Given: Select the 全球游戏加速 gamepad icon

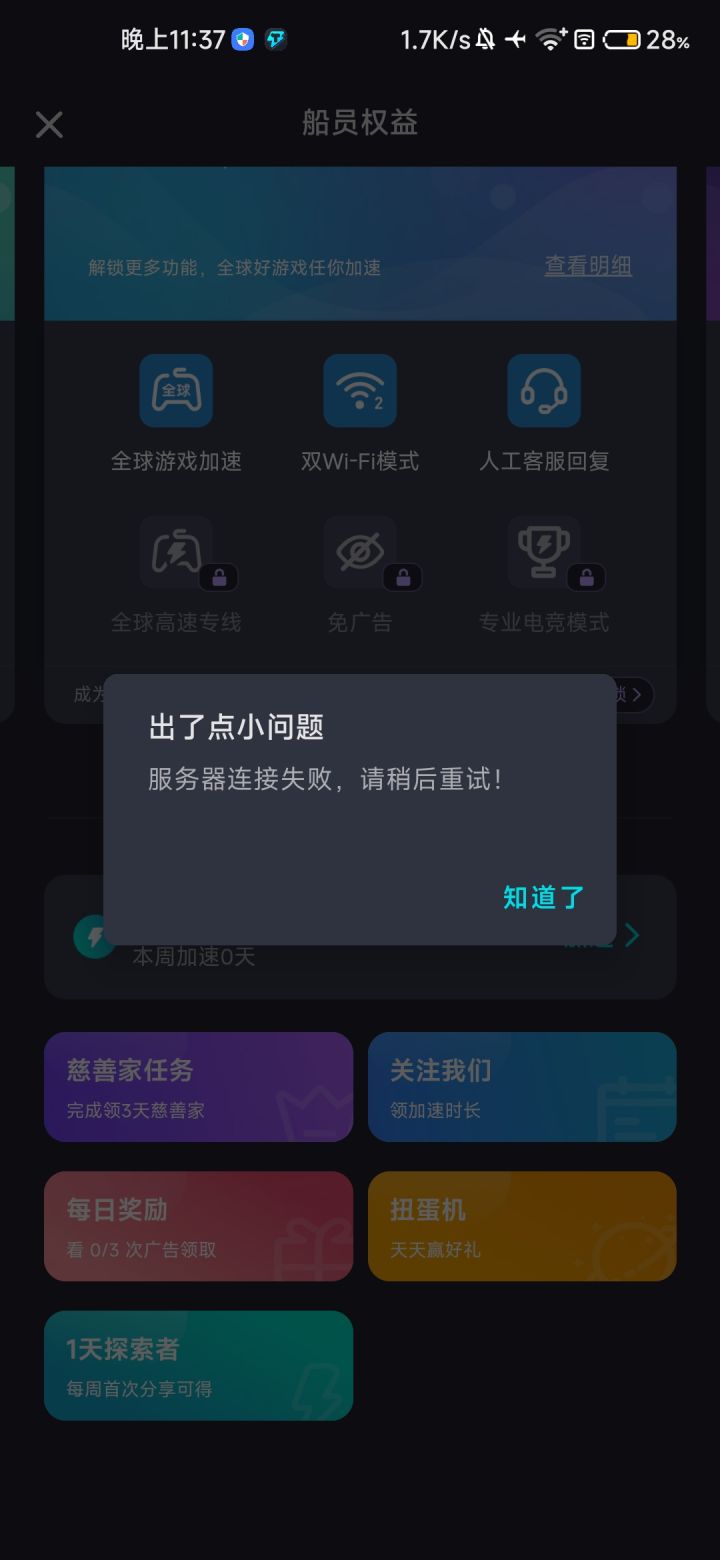Looking at the screenshot, I should pyautogui.click(x=175, y=390).
